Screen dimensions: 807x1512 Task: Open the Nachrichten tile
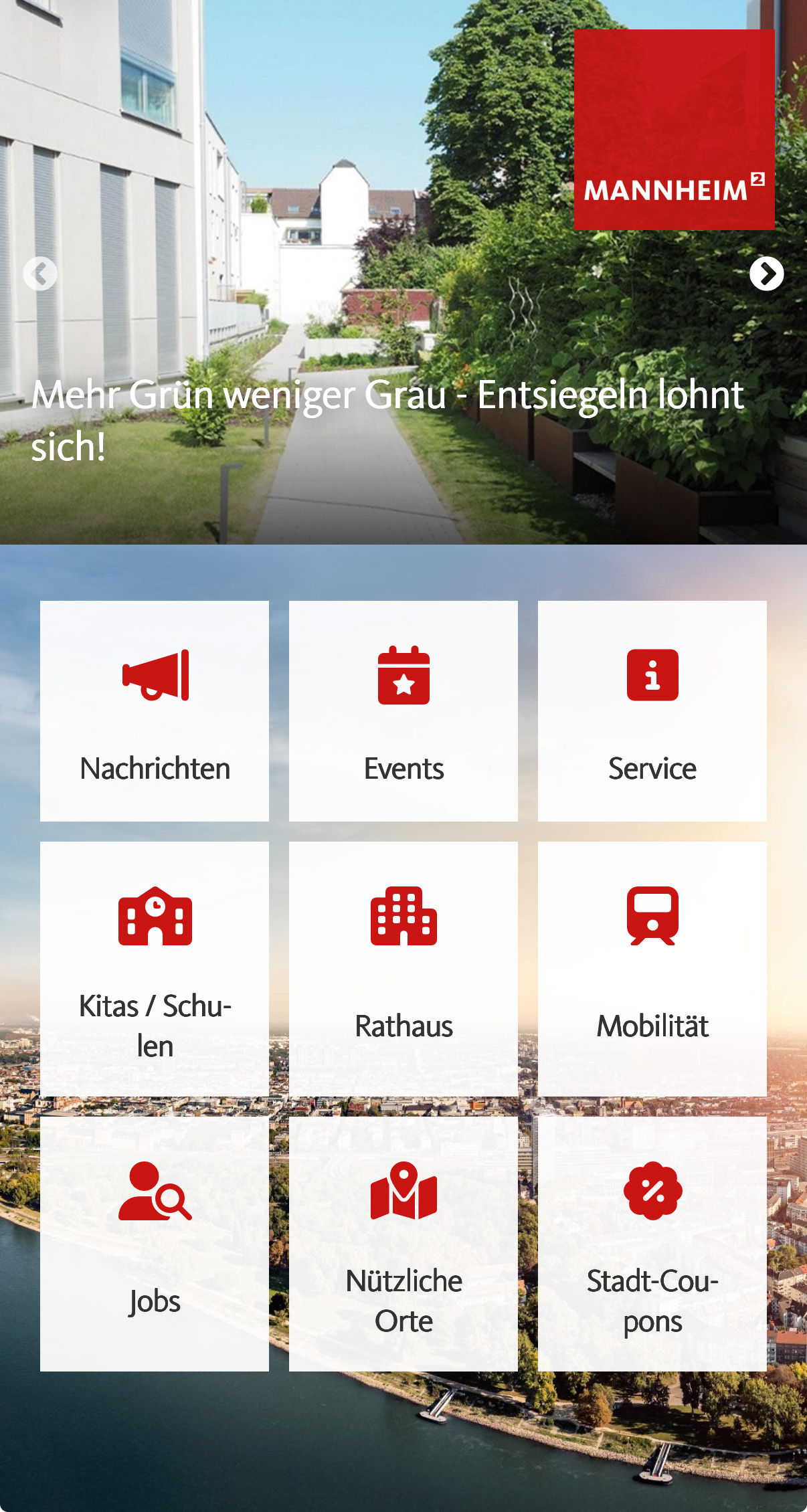point(155,711)
